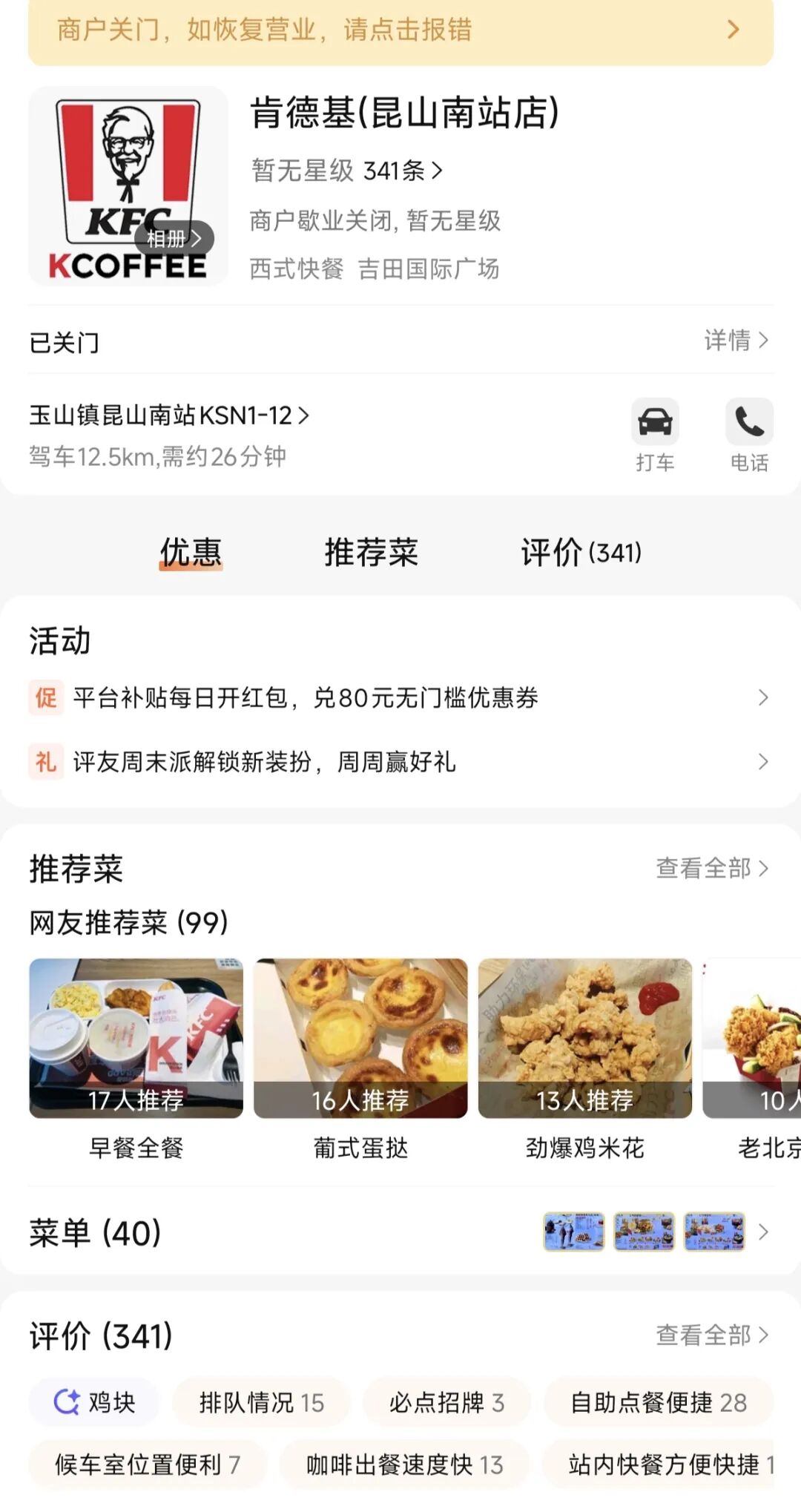Tap the merchant closed error-report banner
Screen dimensions: 801x1512
400,30
